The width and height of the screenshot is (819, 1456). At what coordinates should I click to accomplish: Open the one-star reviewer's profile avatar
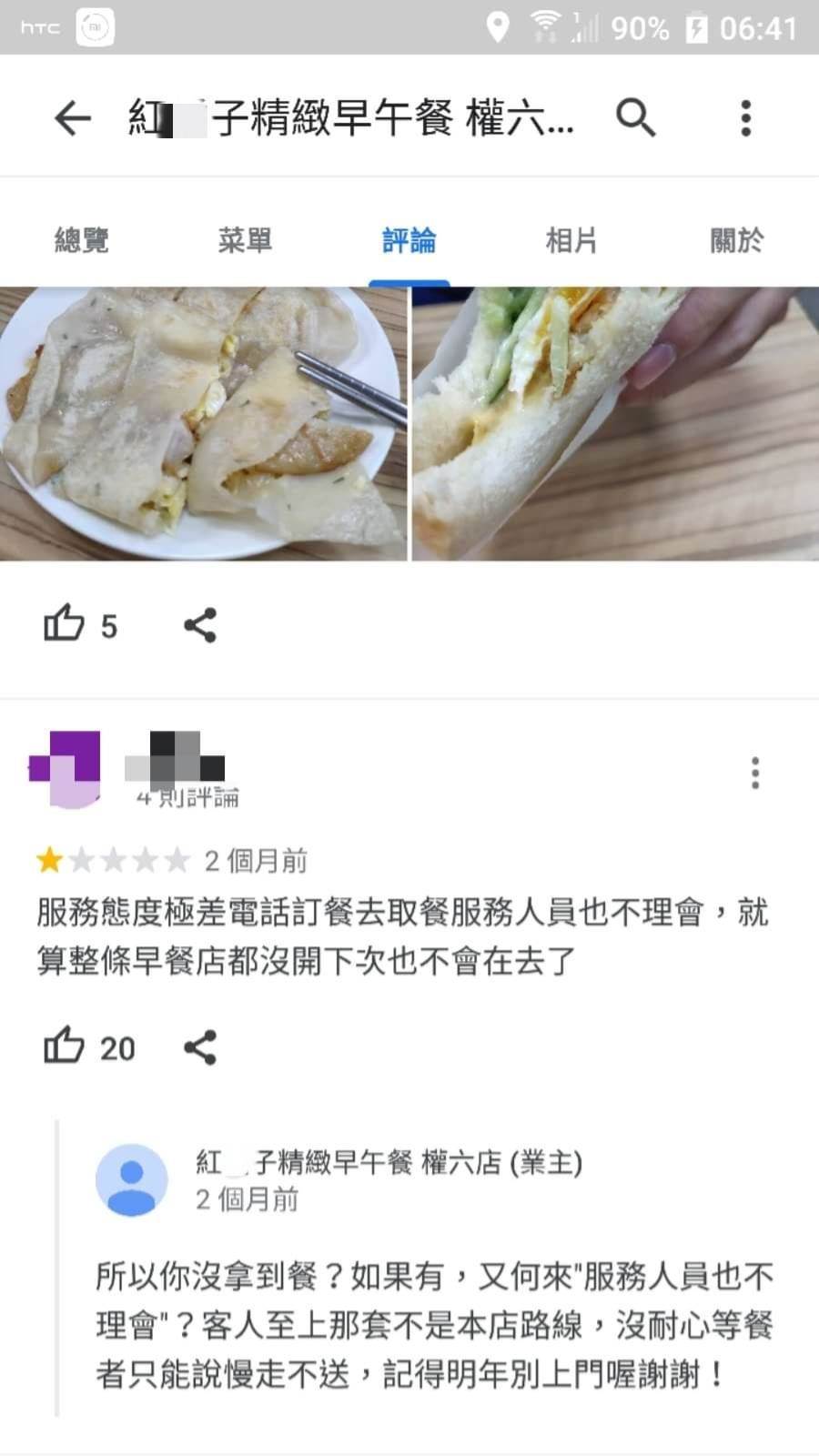tap(65, 769)
